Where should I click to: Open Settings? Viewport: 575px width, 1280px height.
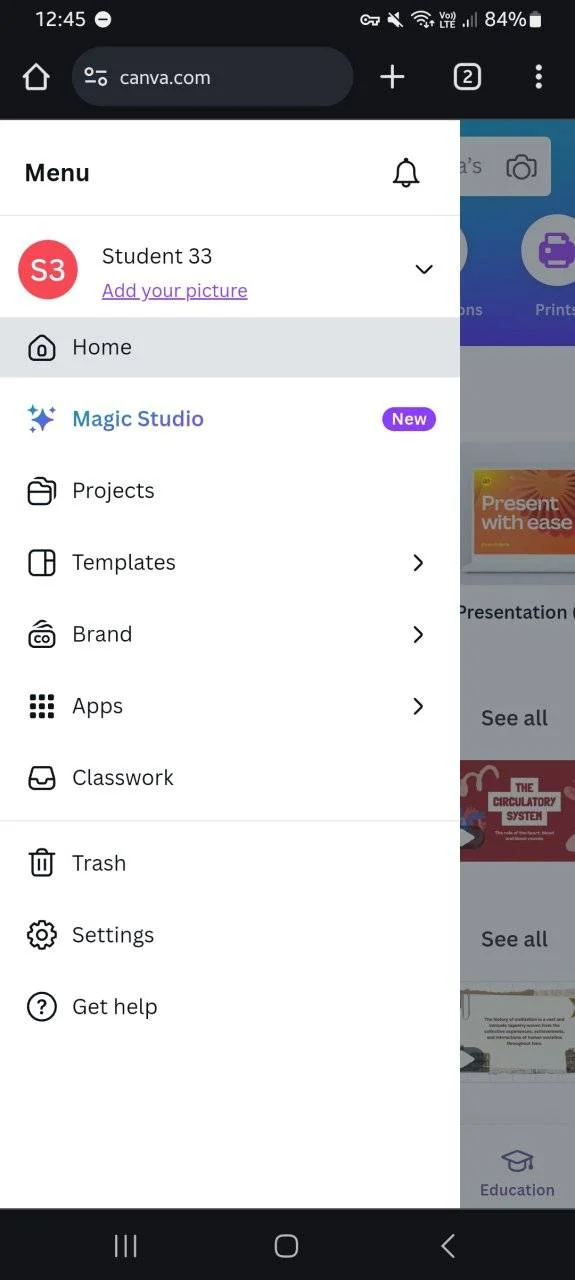pos(230,935)
